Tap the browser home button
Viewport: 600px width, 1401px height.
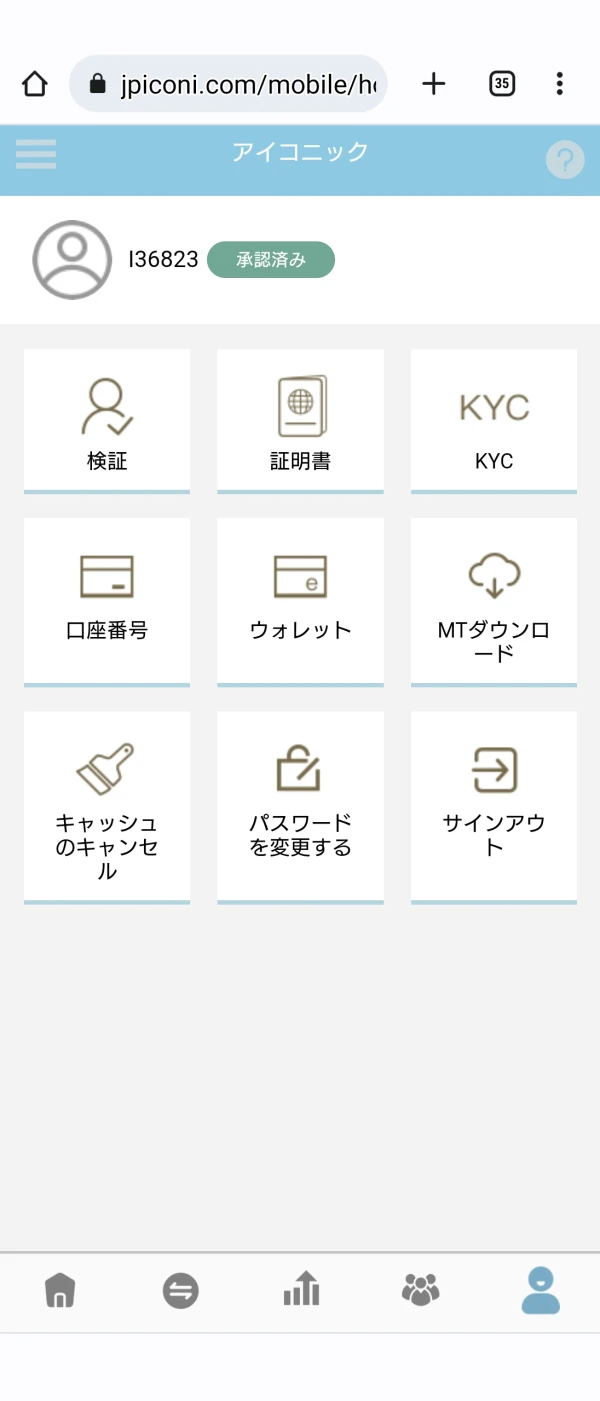[x=35, y=84]
